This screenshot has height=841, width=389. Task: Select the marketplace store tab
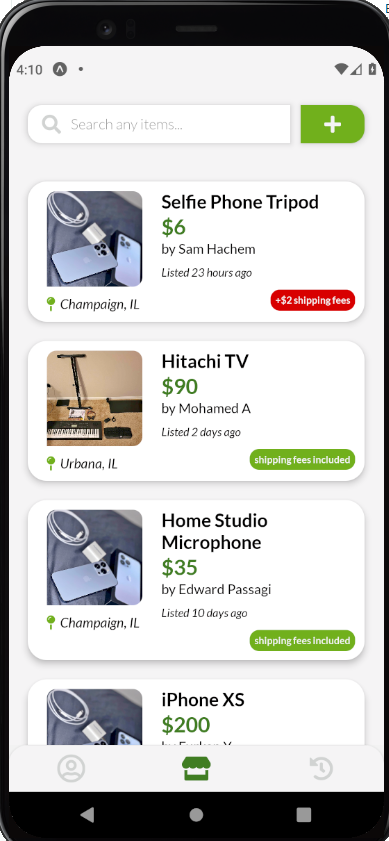pos(196,769)
